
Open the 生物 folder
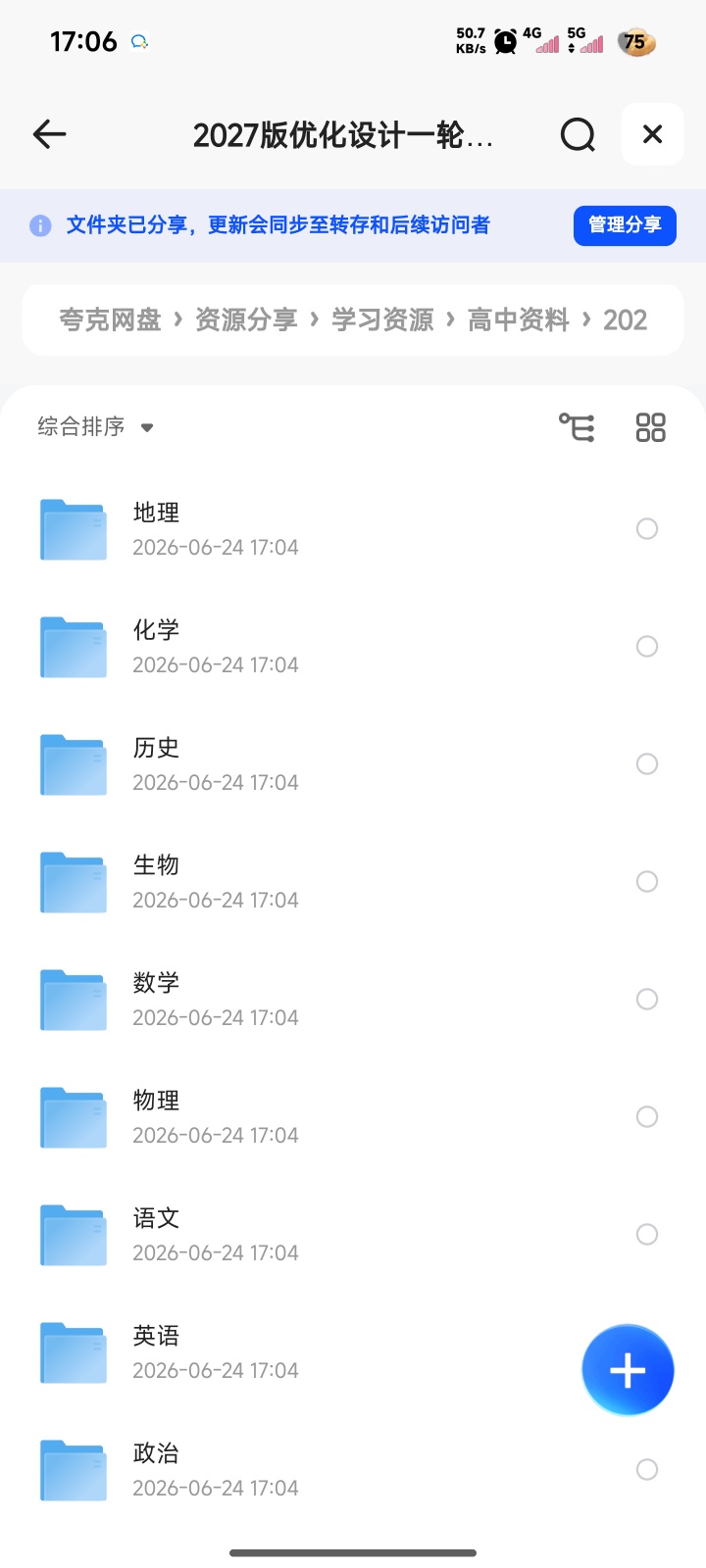coord(353,882)
